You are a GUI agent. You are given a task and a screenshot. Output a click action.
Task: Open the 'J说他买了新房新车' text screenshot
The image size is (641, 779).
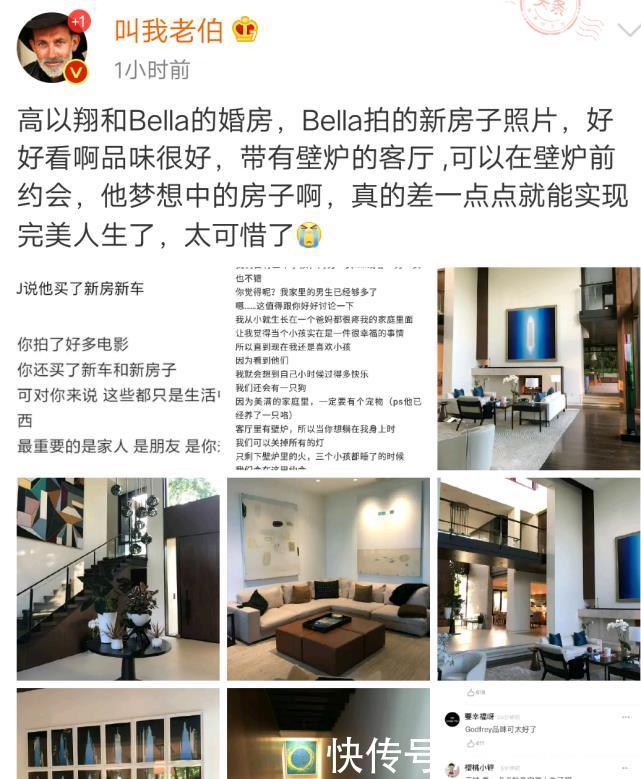click(x=118, y=367)
